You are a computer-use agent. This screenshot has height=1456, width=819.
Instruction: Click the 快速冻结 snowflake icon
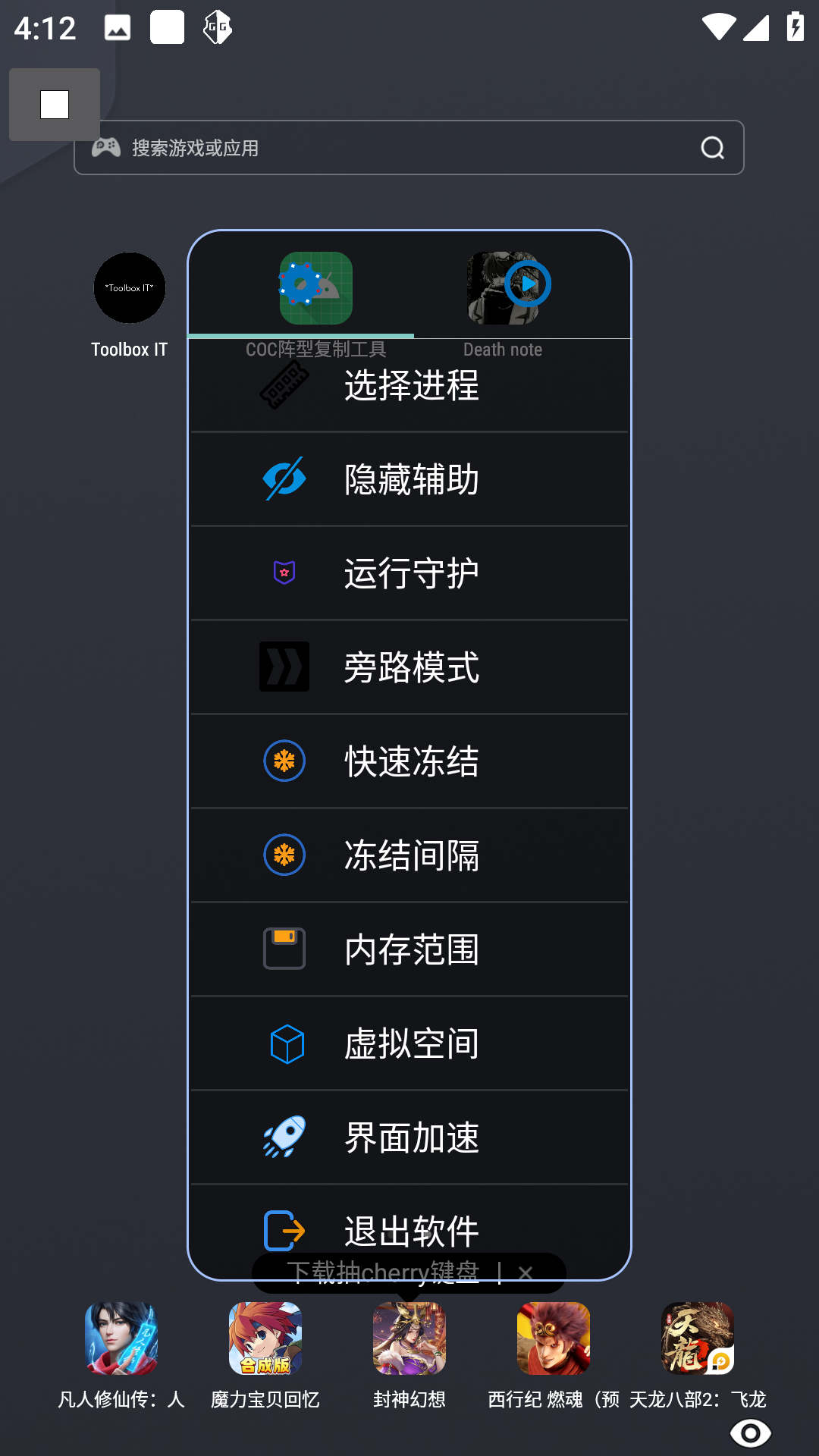click(284, 761)
